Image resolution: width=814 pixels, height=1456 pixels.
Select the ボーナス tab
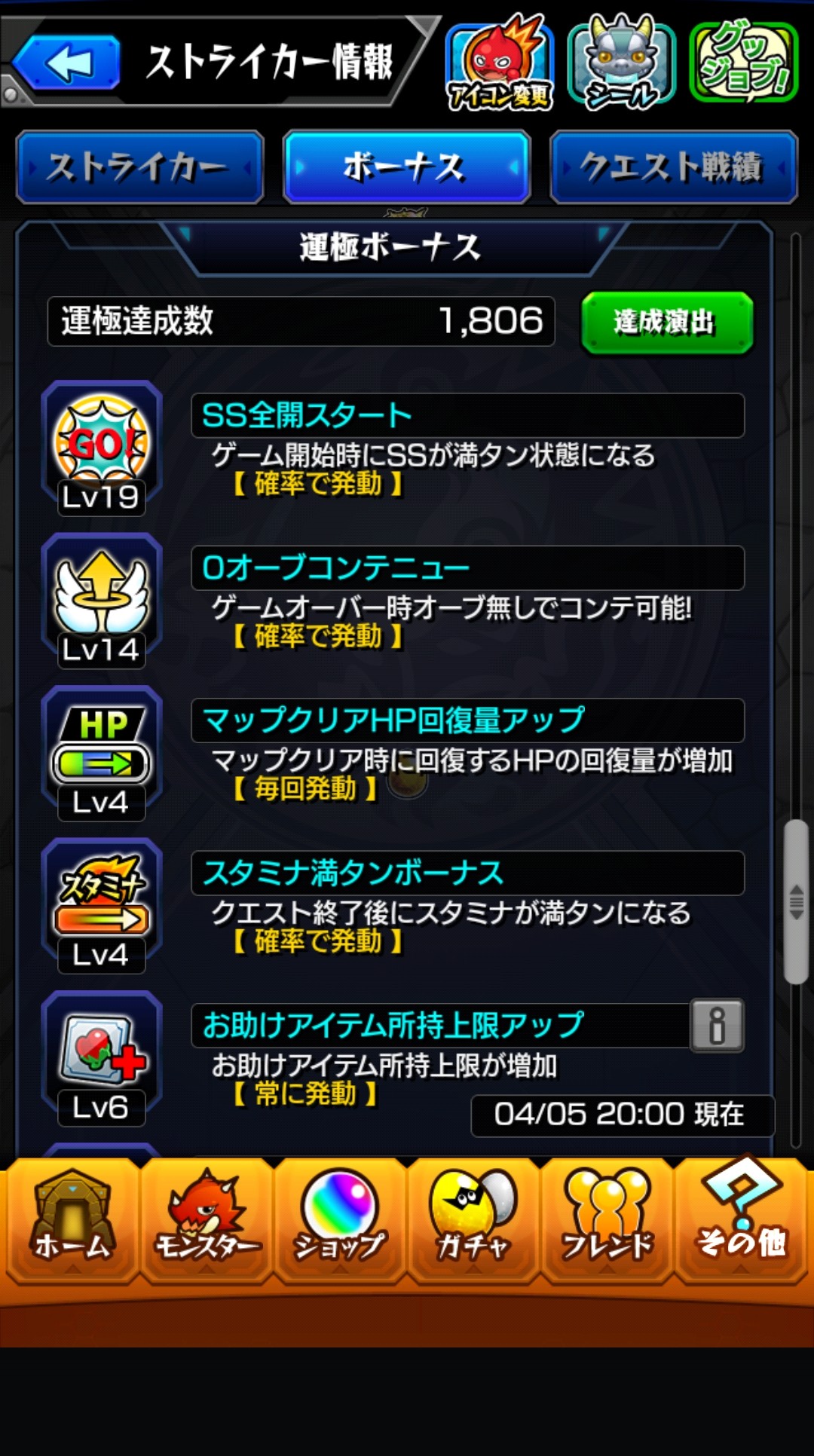coord(407,167)
